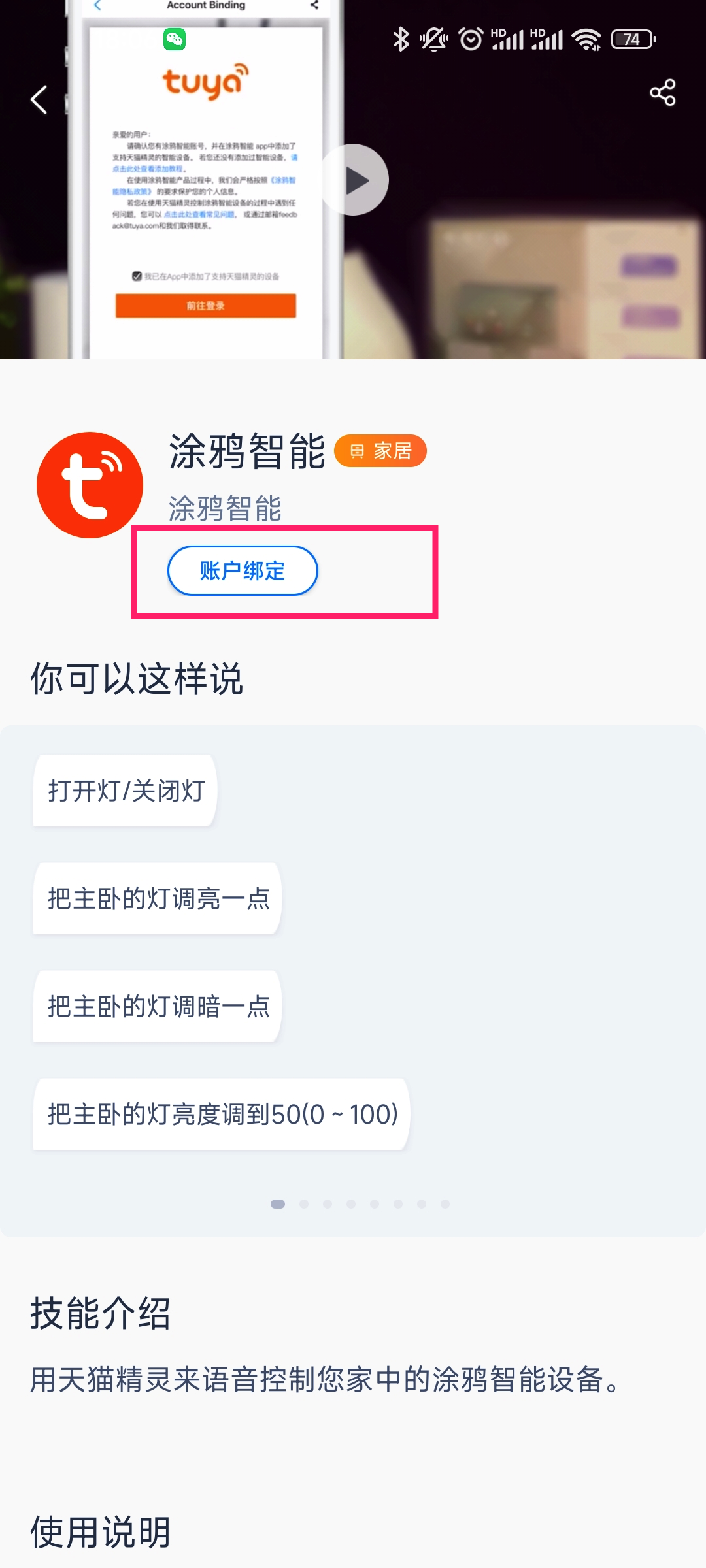Screen dimensions: 706x1568
Task: Choose the 把主卧的灯调暗一点 phrase
Action: click(x=157, y=1006)
